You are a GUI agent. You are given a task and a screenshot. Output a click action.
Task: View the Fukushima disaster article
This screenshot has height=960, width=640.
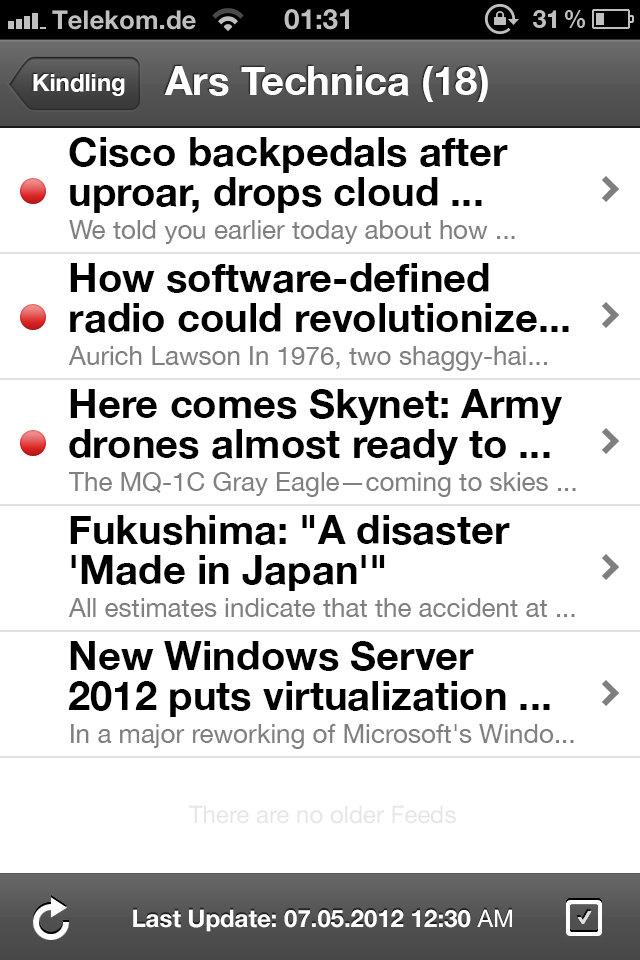point(320,569)
